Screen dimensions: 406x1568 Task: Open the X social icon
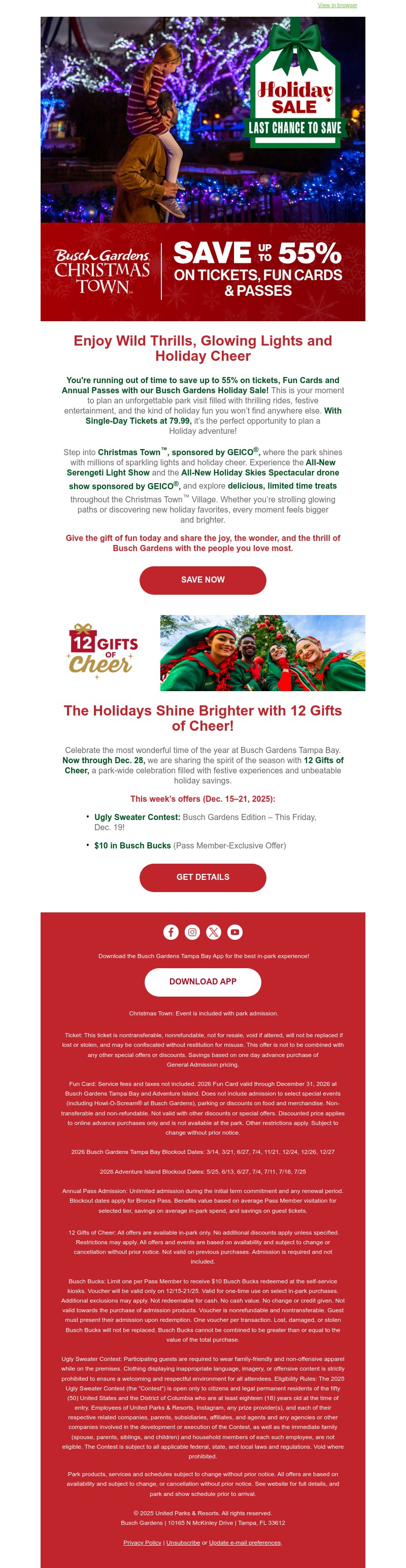(214, 931)
